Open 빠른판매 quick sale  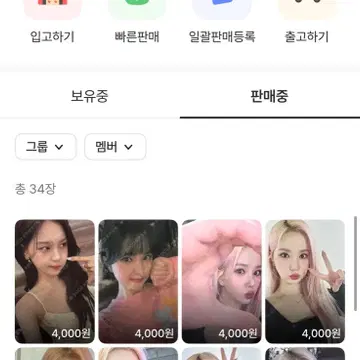[137, 22]
